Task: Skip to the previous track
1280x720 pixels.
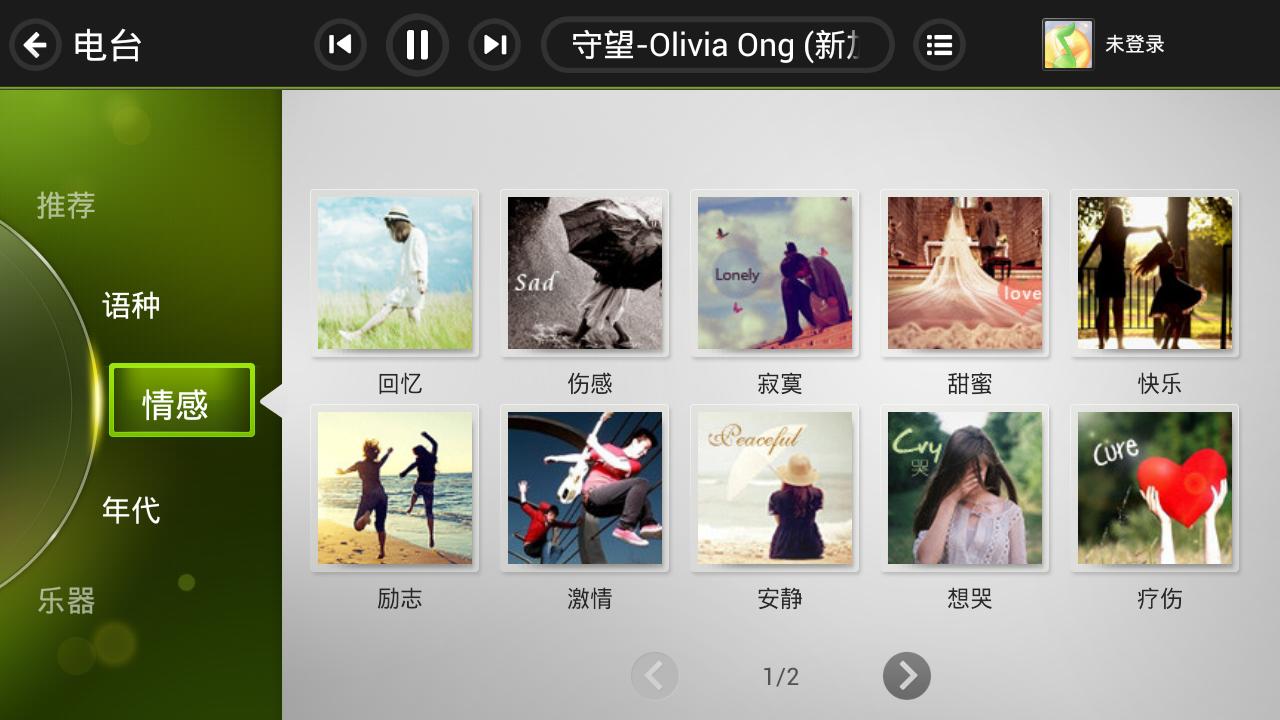Action: point(340,45)
